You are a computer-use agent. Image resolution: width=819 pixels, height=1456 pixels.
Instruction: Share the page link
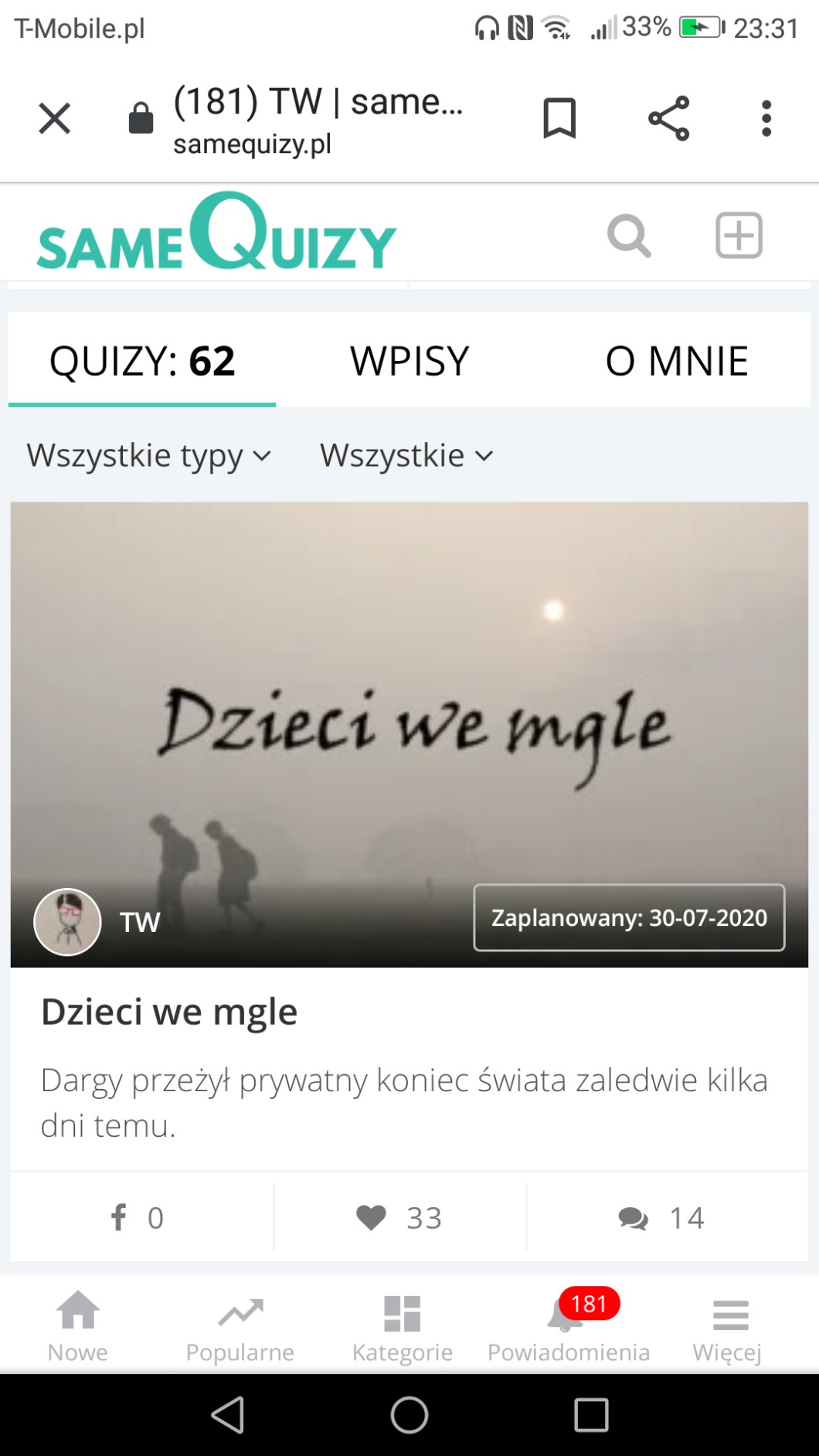(x=668, y=119)
